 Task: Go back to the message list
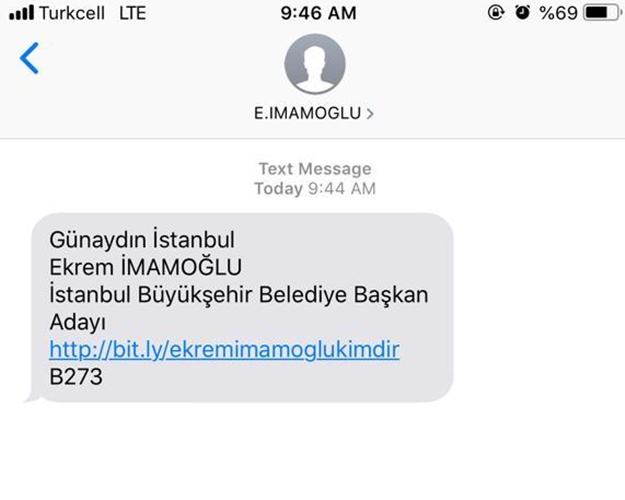30,59
